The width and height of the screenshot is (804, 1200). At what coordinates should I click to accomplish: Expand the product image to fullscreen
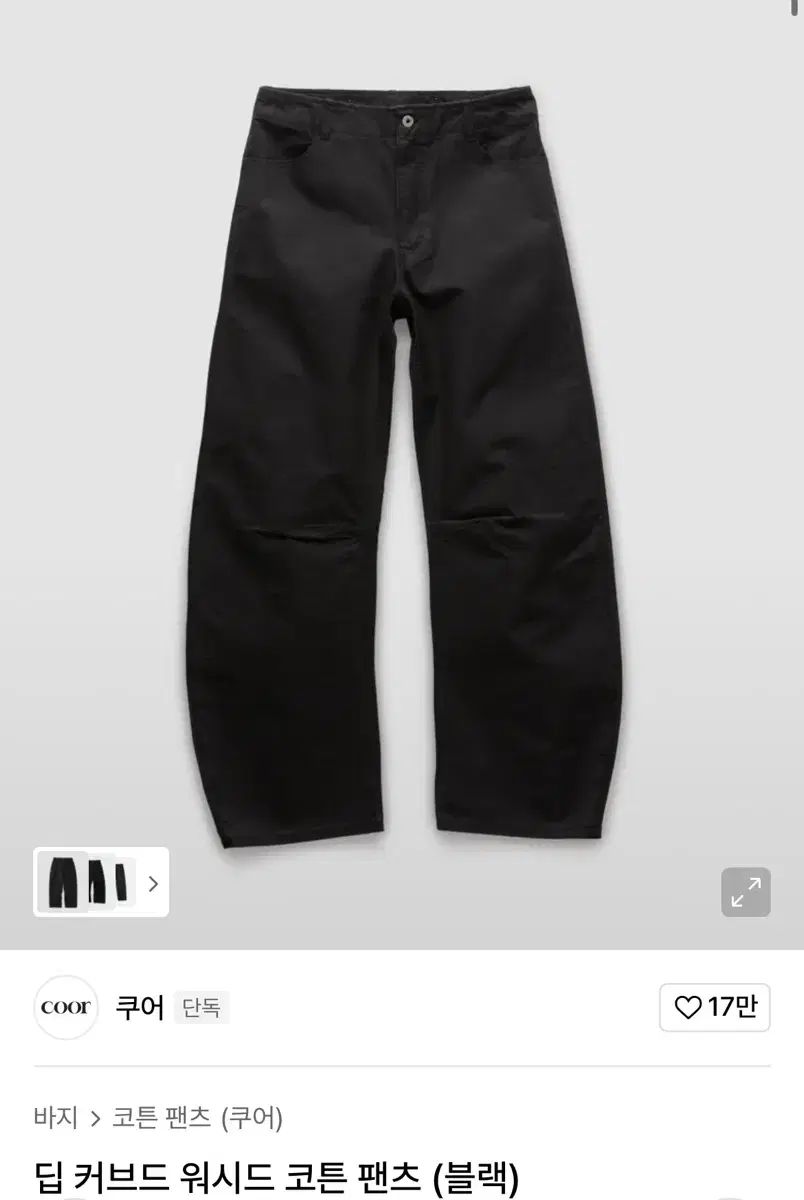(x=745, y=892)
